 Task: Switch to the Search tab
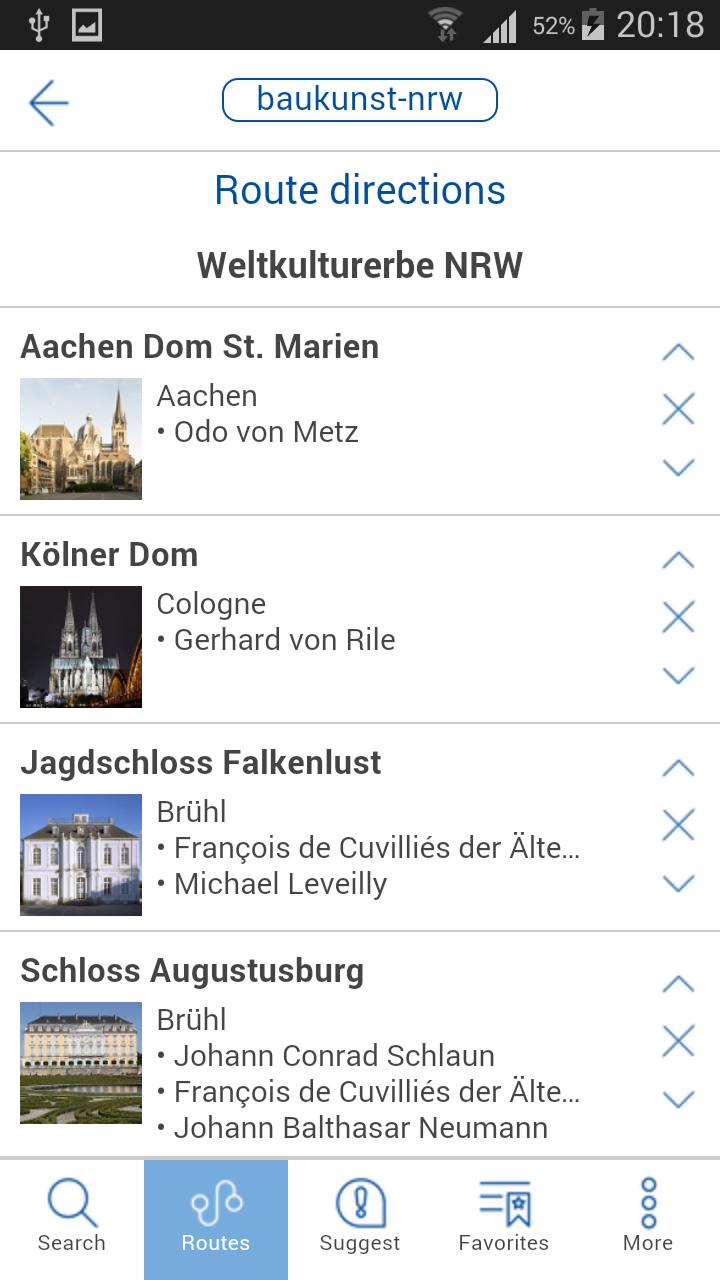(x=71, y=1220)
